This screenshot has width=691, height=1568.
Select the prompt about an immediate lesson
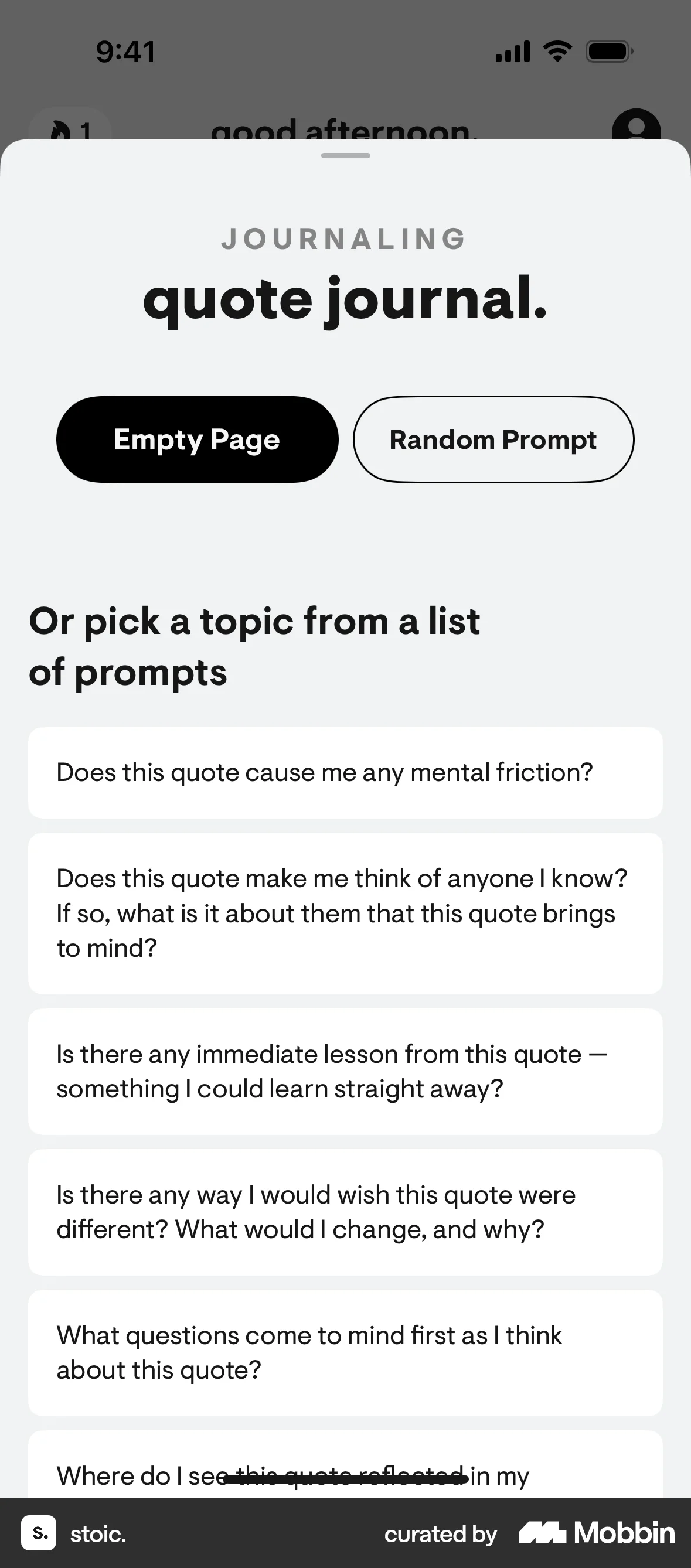tap(345, 1071)
